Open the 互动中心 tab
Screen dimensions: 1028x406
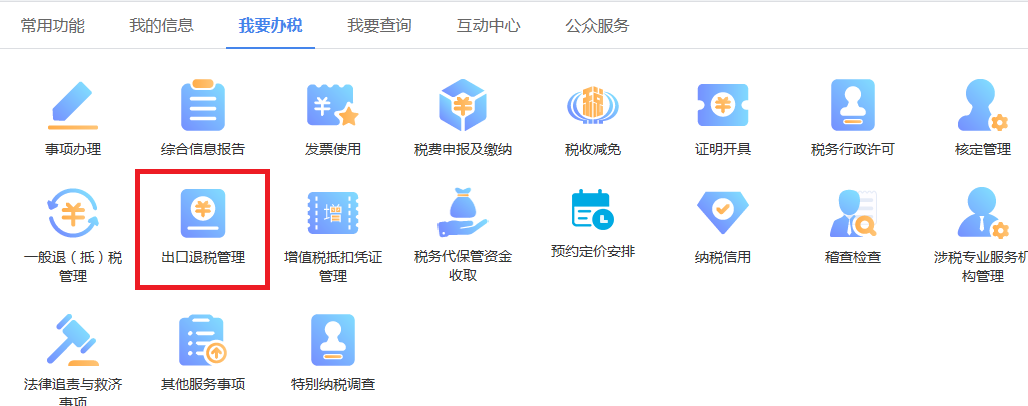tap(488, 26)
